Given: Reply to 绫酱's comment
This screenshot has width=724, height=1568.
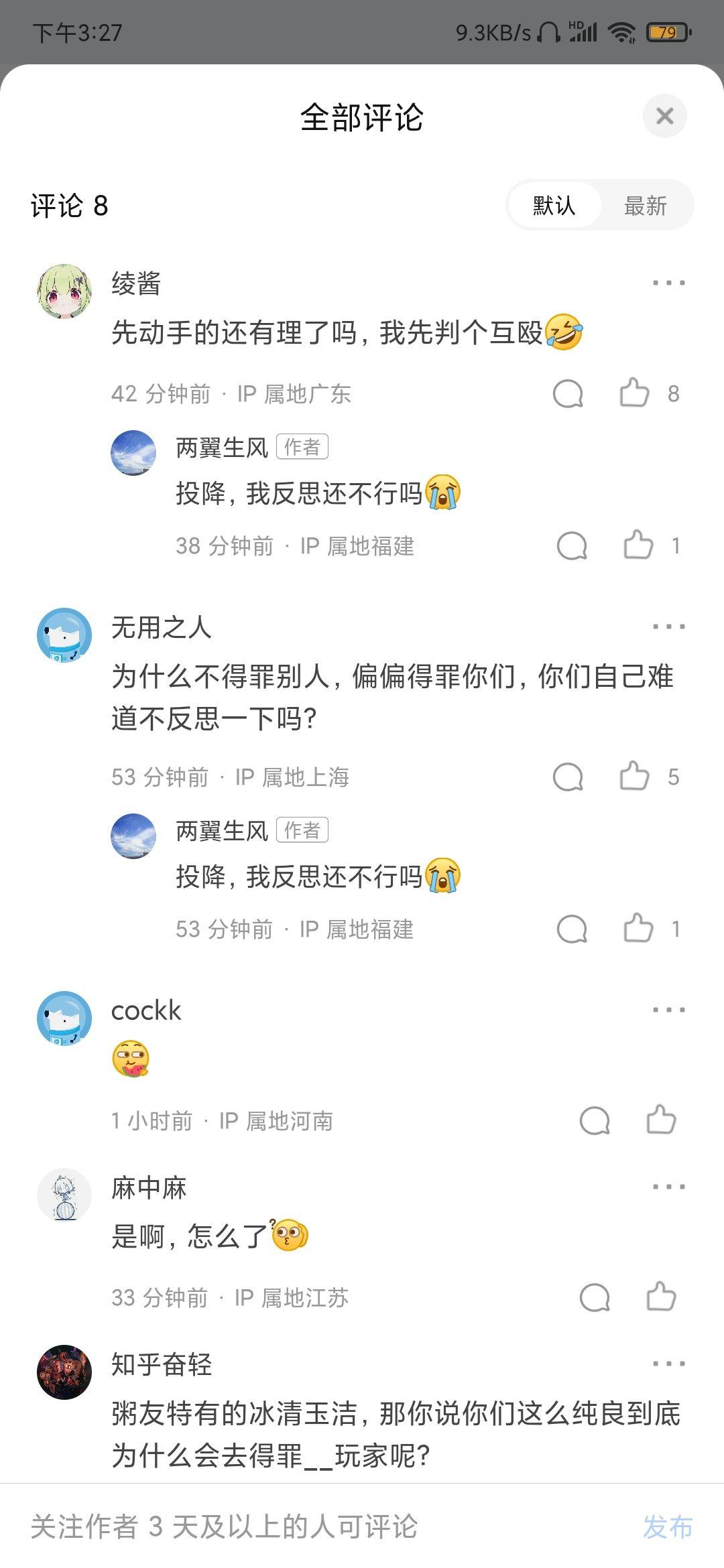Looking at the screenshot, I should click(x=568, y=393).
